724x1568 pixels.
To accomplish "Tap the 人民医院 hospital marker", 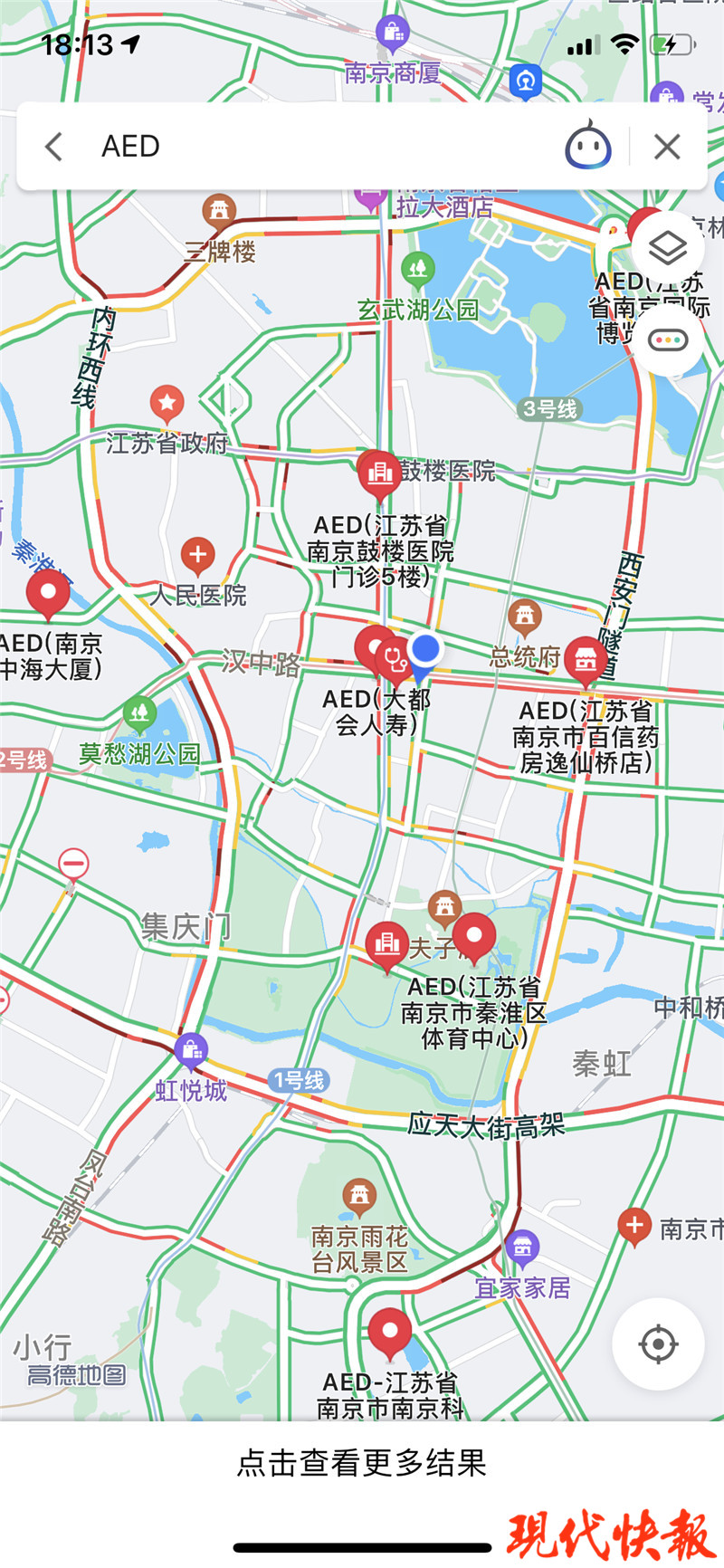I will pos(198,554).
